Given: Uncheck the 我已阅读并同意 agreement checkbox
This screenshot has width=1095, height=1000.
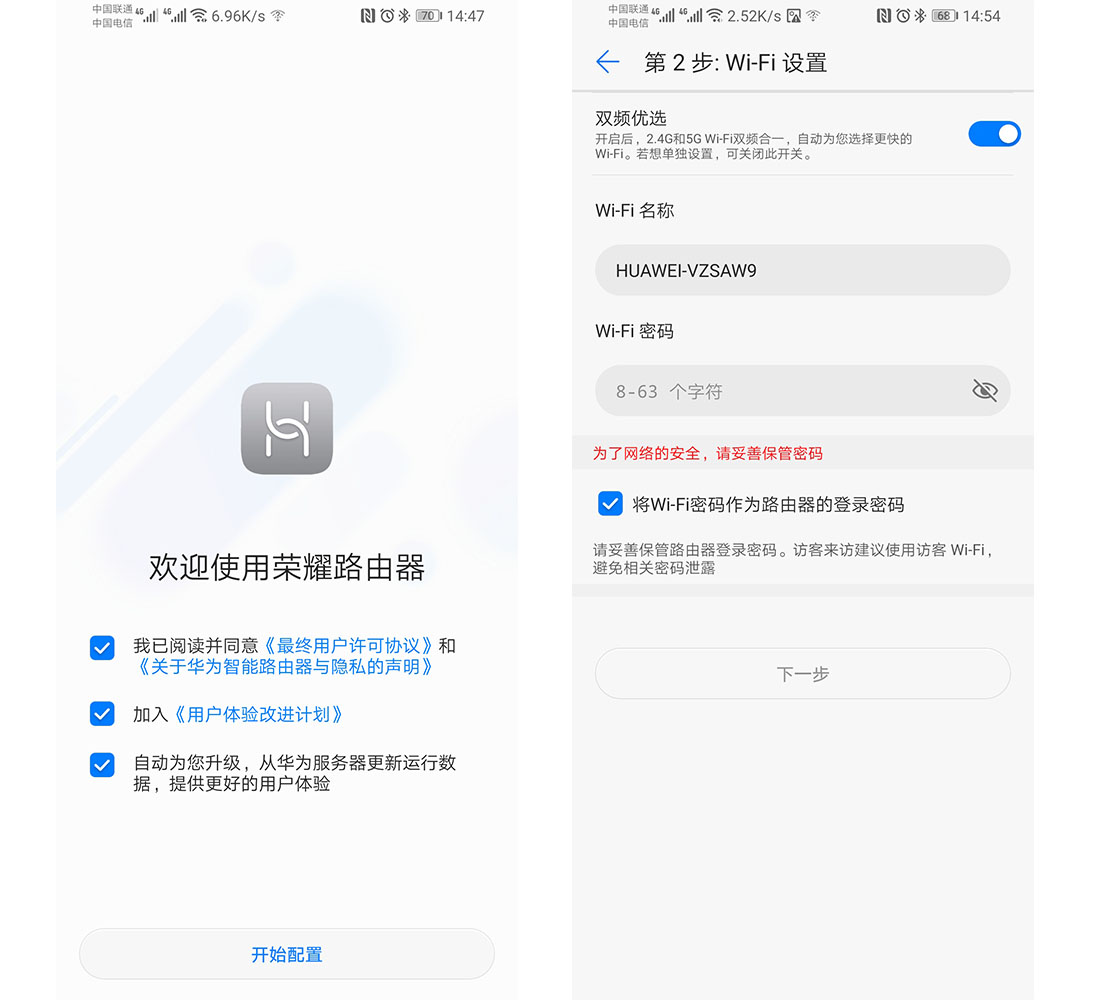Looking at the screenshot, I should point(102,648).
